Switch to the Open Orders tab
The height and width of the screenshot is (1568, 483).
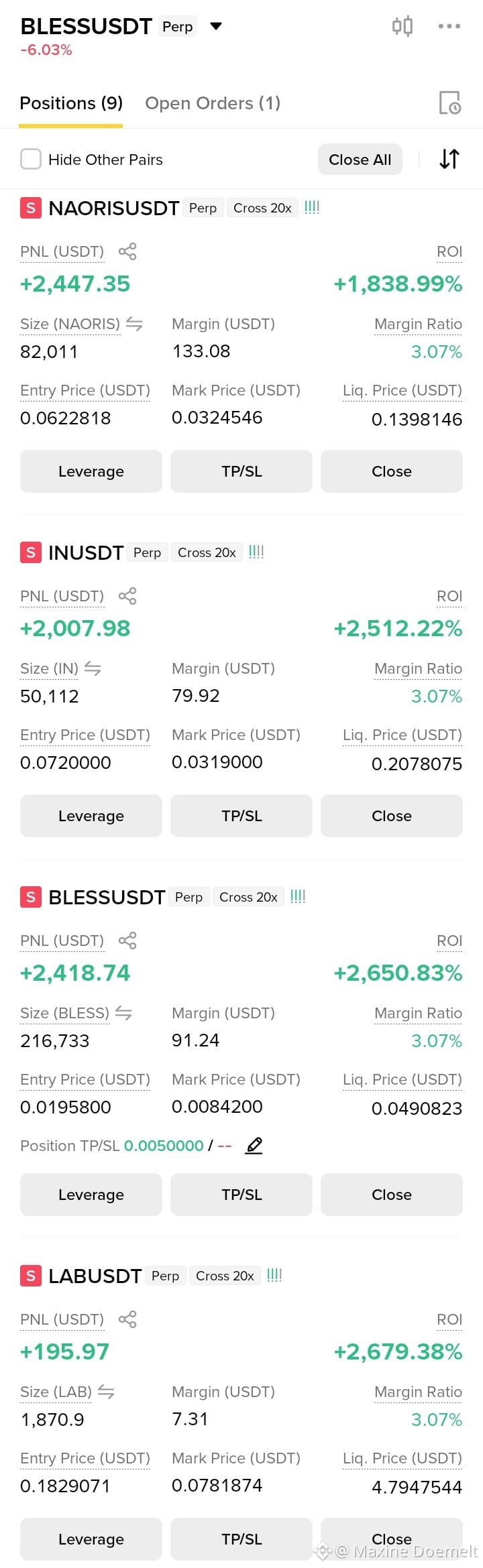(213, 103)
